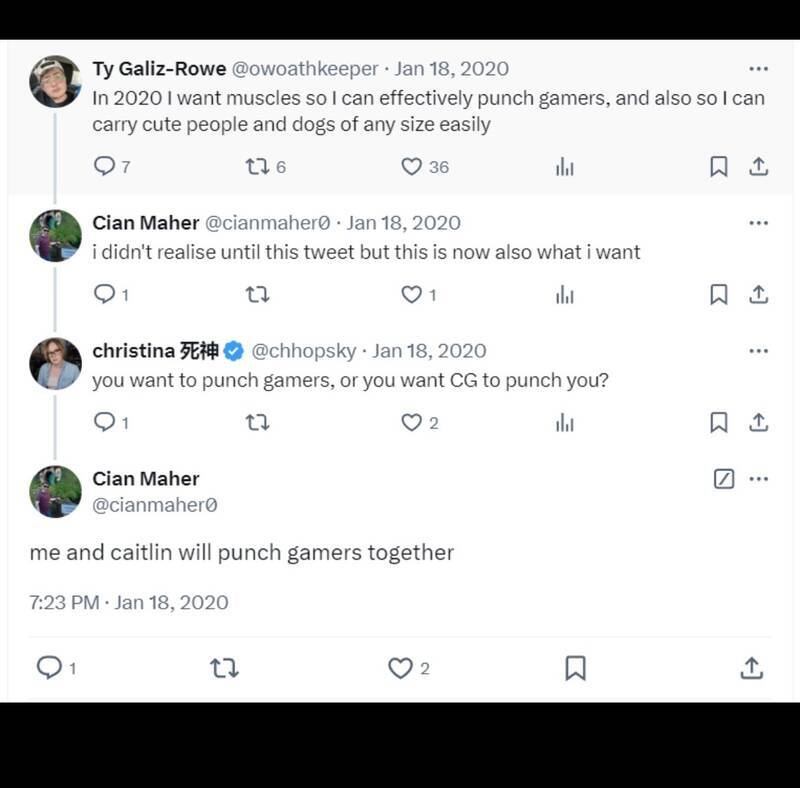
Task: Bookmark Ty Galiz-Rowe's tweet
Action: (718, 167)
